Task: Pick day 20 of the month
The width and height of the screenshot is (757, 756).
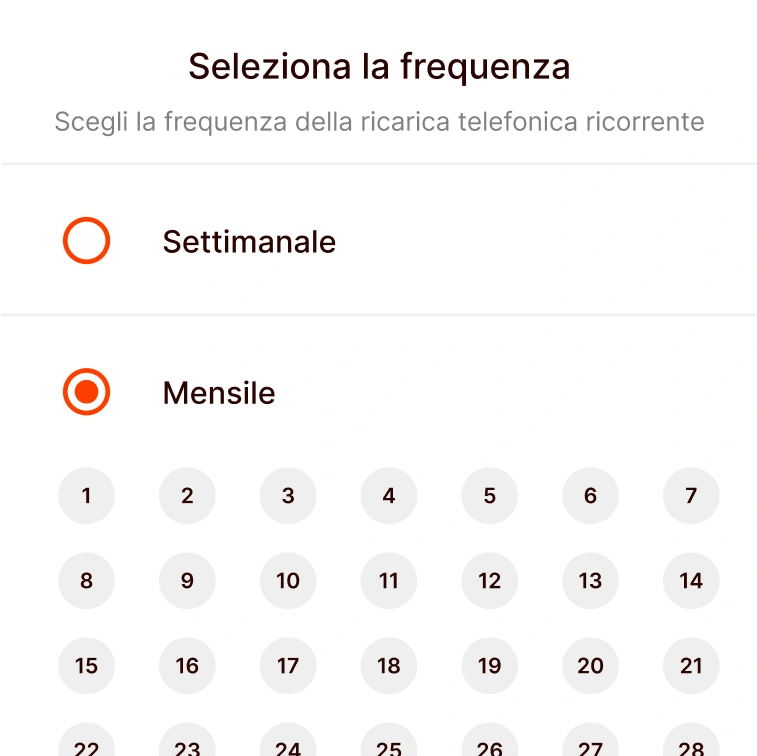Action: [590, 666]
